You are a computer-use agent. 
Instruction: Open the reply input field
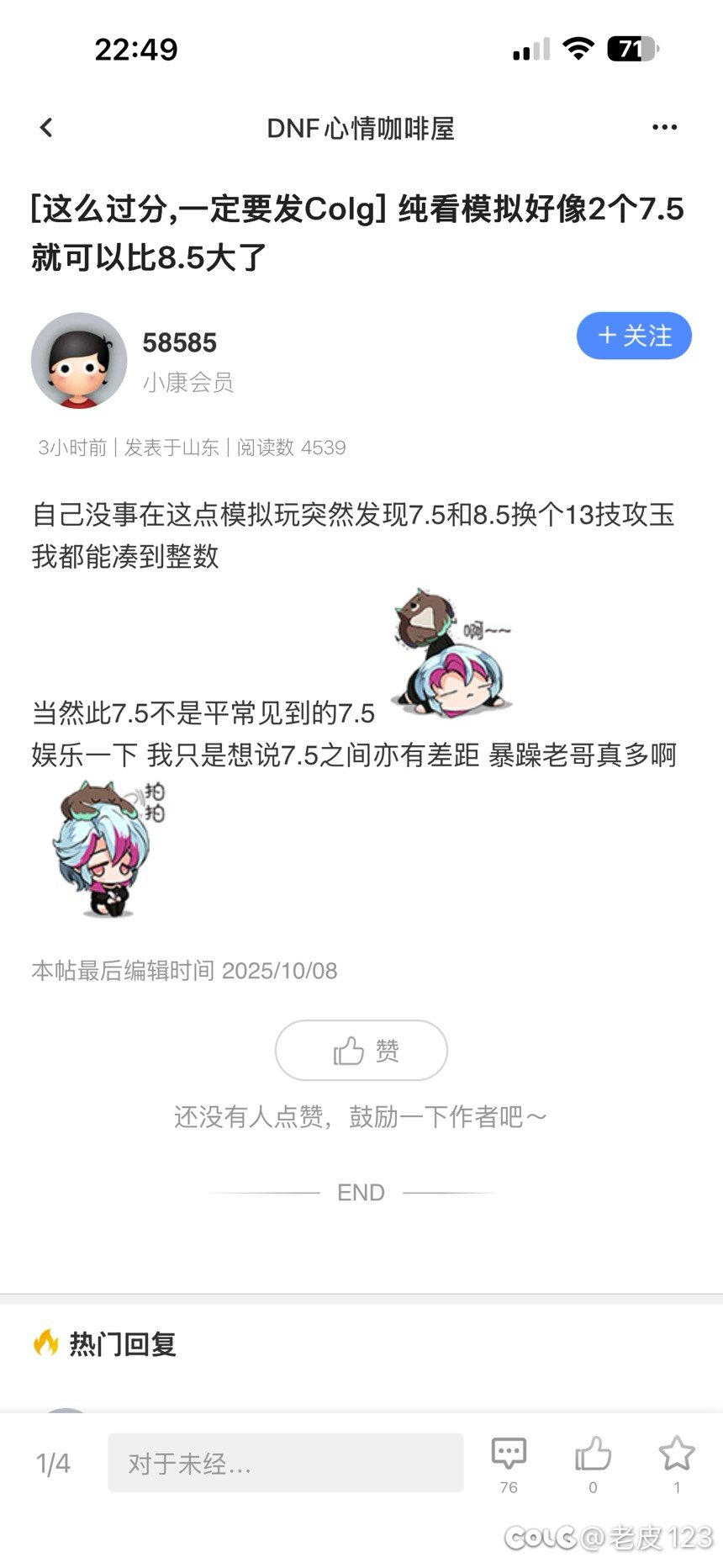(x=285, y=1463)
